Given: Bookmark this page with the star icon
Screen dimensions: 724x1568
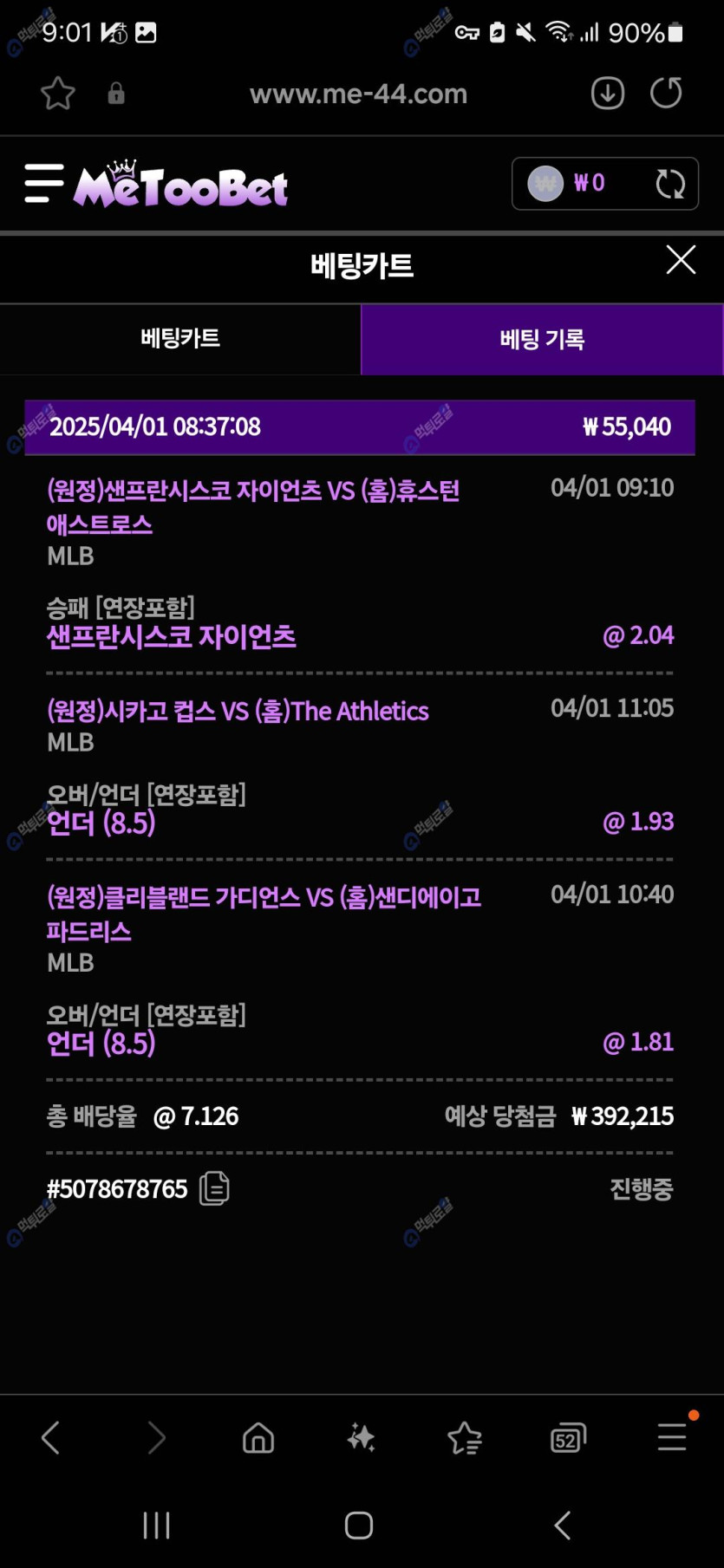Looking at the screenshot, I should 58,94.
